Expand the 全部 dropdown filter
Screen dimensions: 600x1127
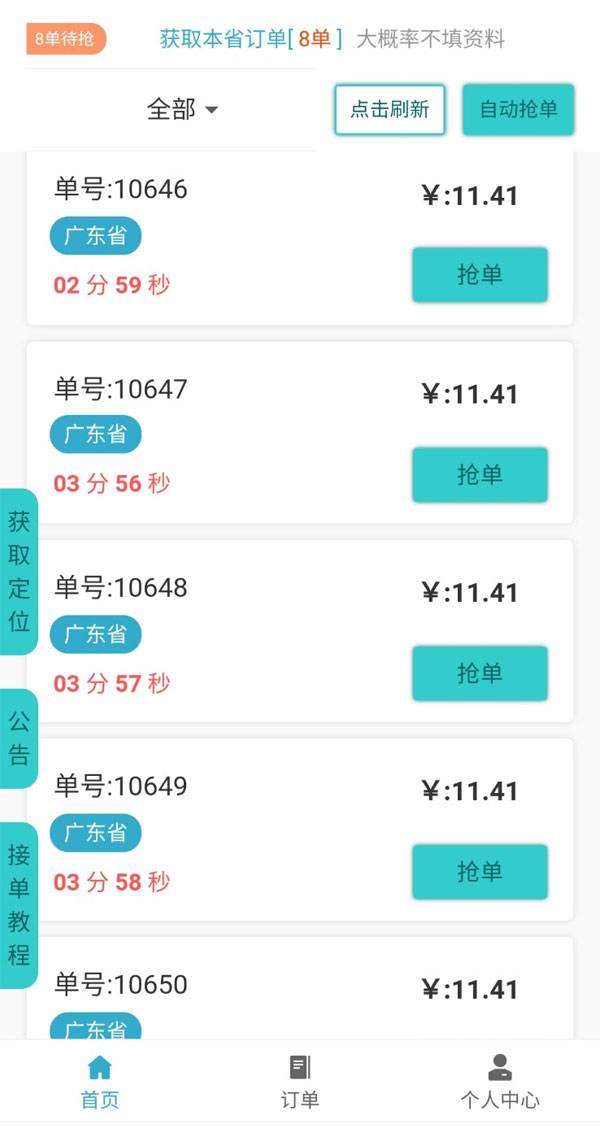(x=182, y=109)
